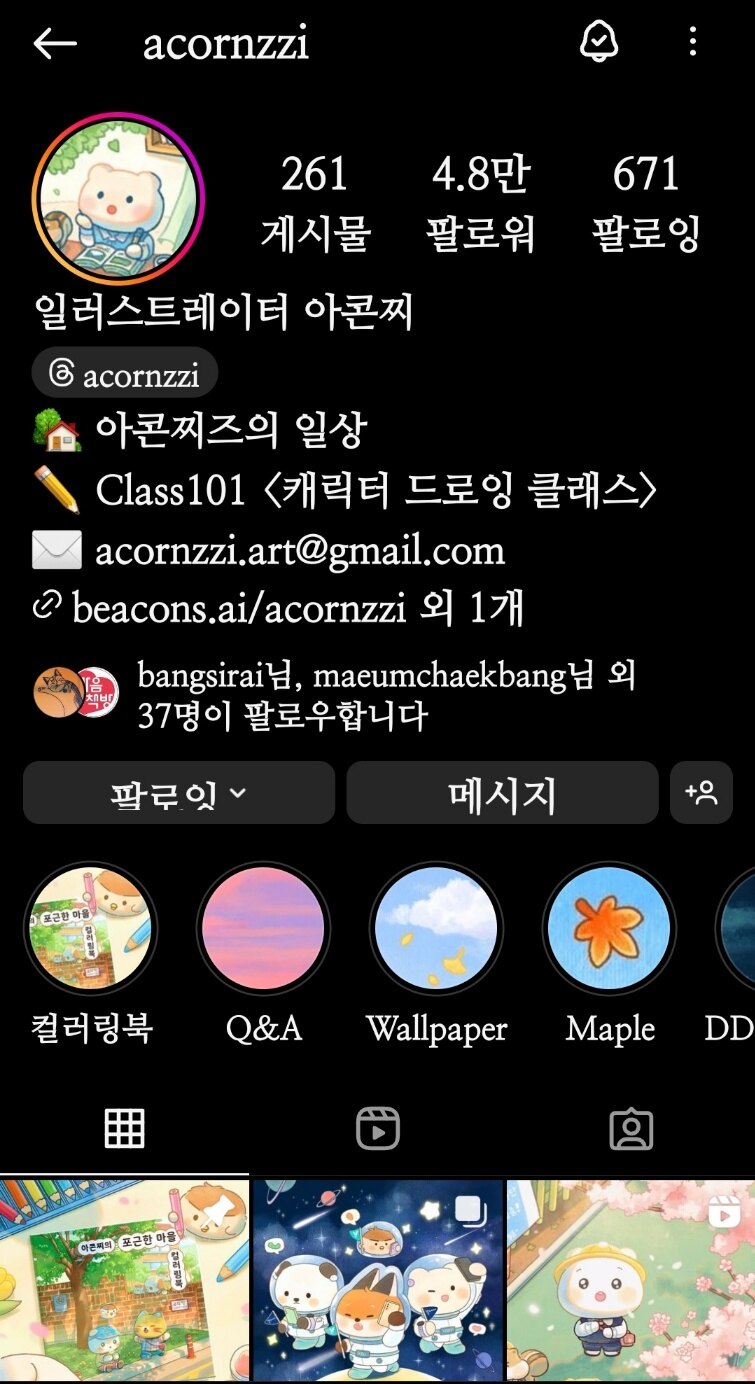
Task: Open the astronaut animals space post
Action: coord(377,1282)
